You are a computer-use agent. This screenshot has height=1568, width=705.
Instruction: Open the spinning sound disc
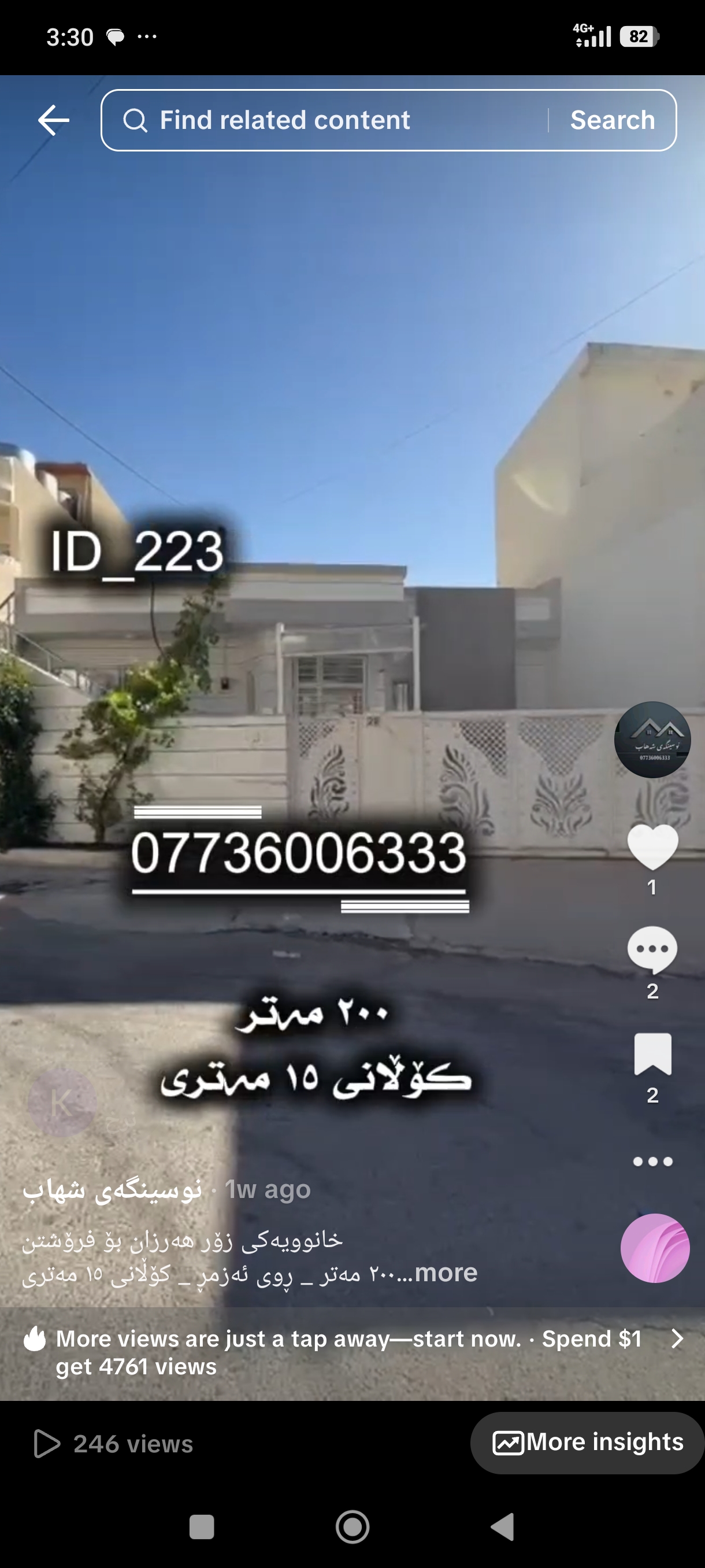pos(655,1248)
